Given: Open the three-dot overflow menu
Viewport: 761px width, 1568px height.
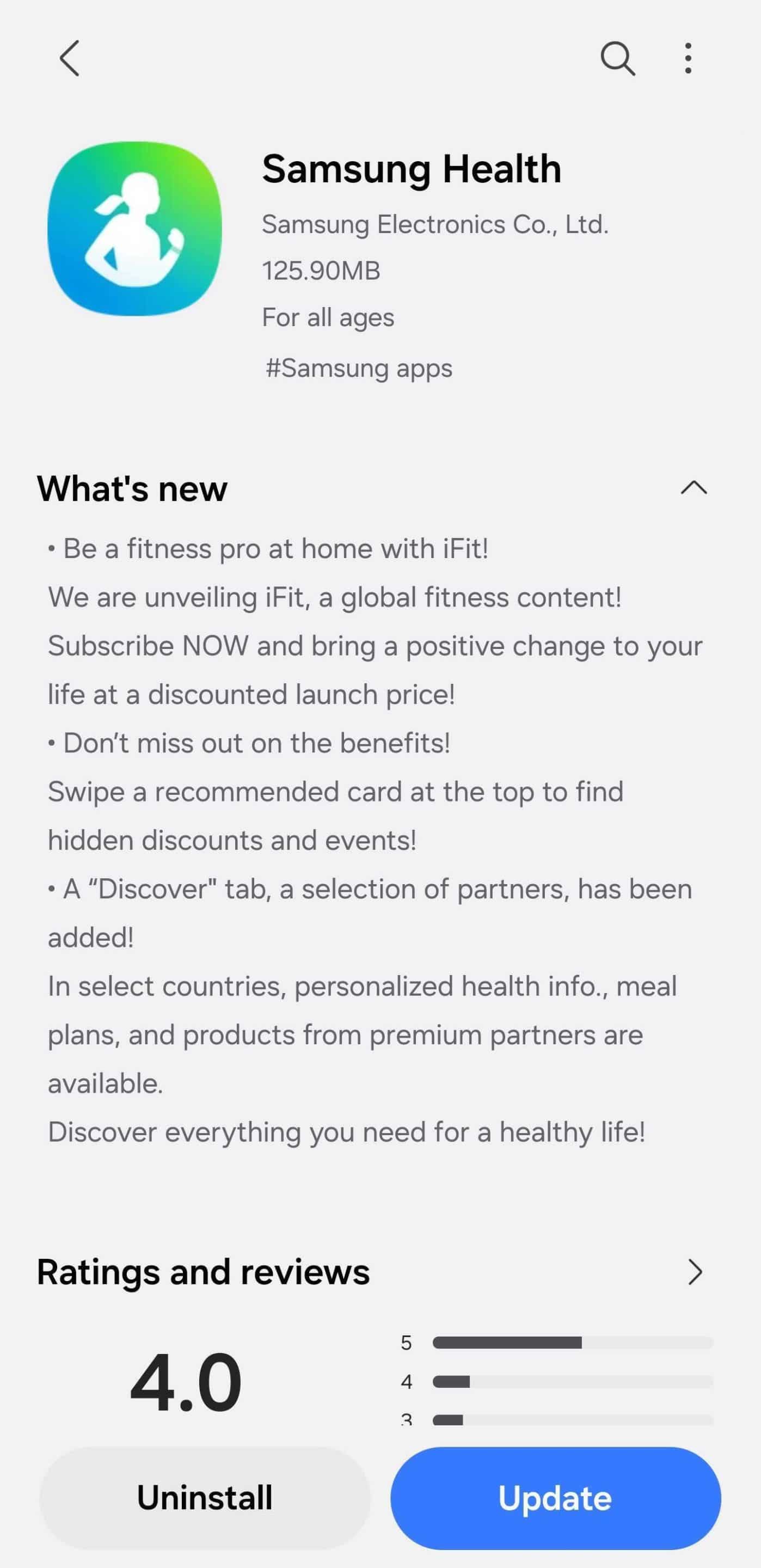Looking at the screenshot, I should (688, 58).
